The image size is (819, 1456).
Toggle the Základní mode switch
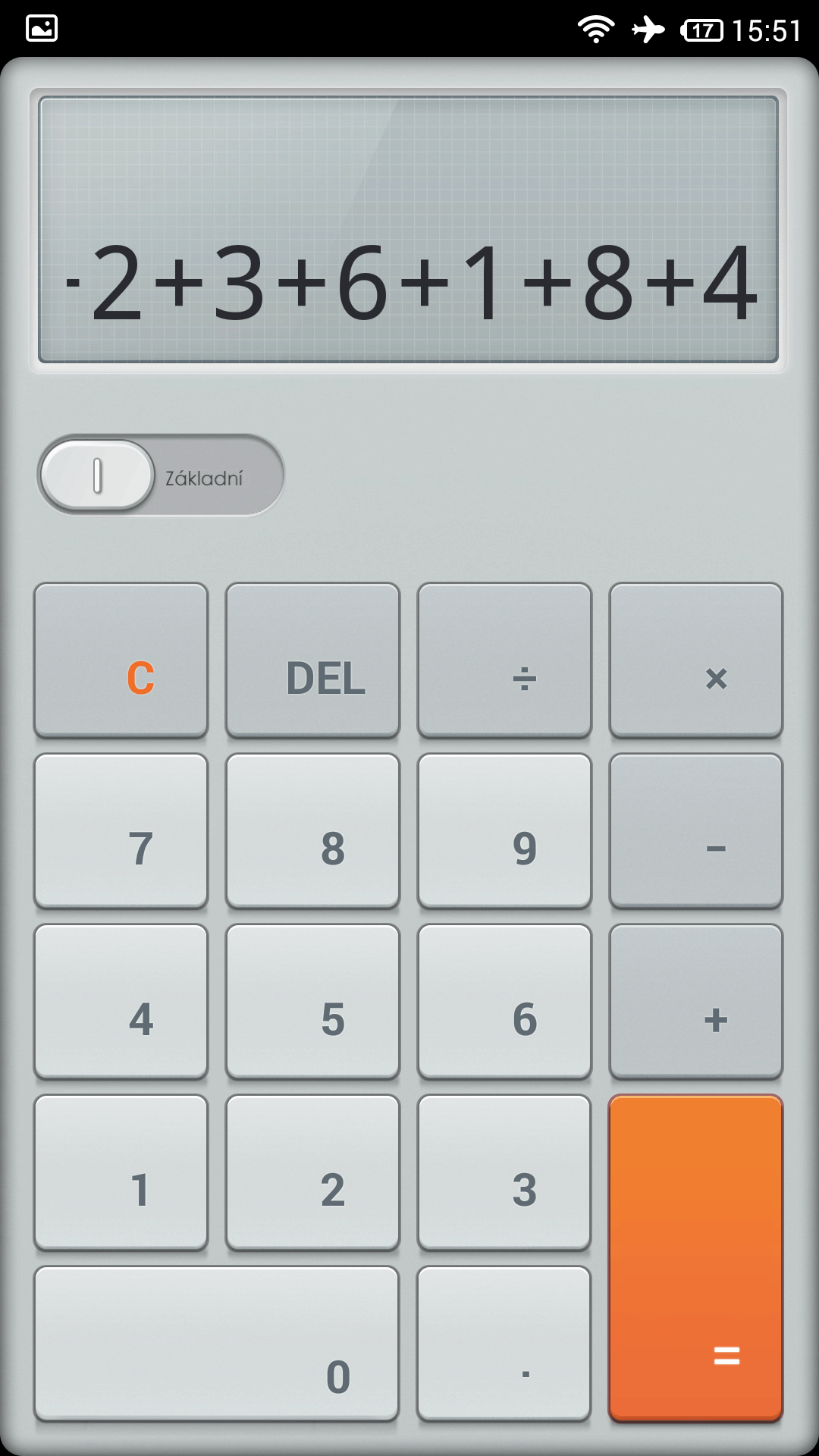[x=161, y=475]
